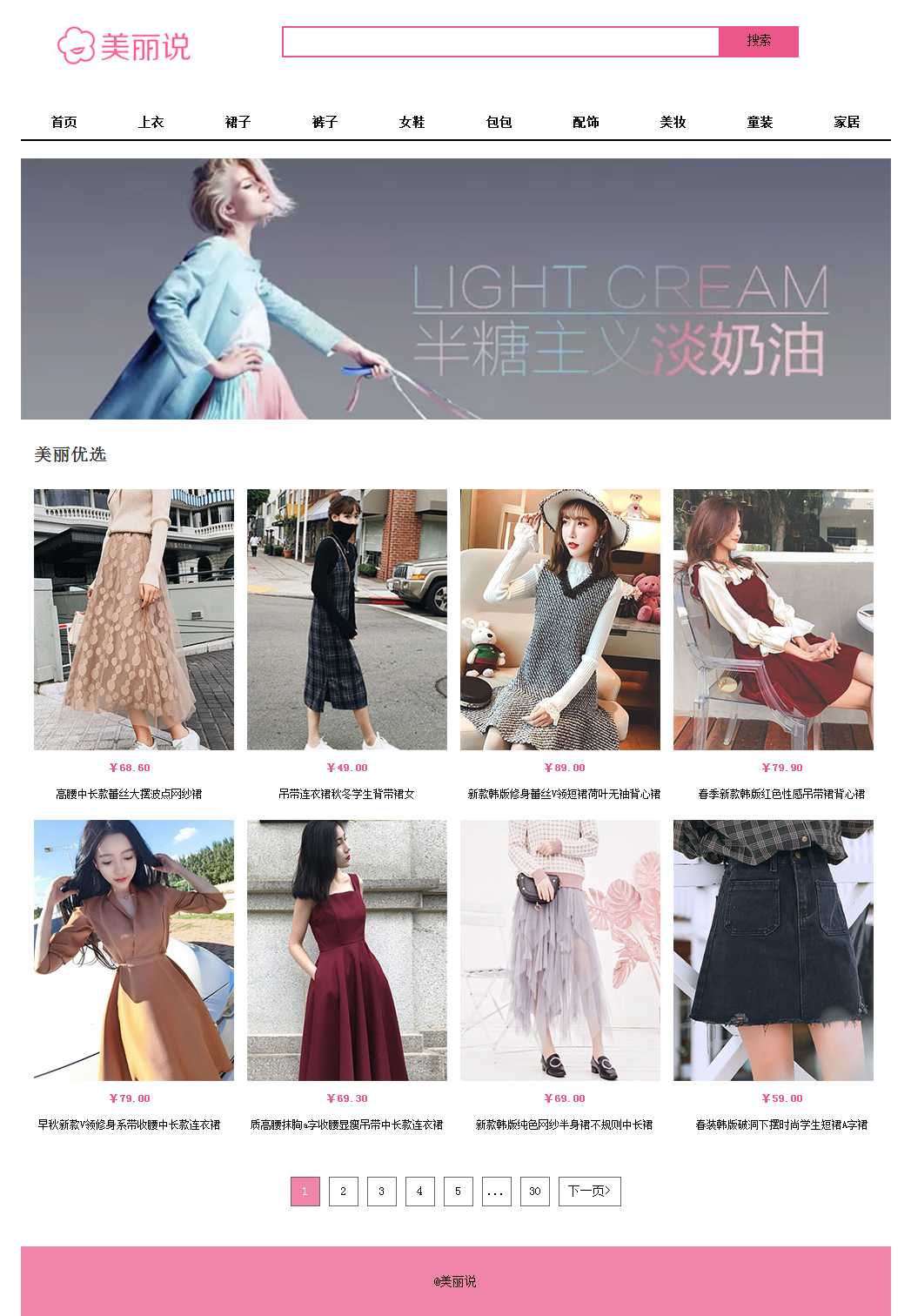
Task: Open the LIGHT CREAM banner
Action: (x=455, y=288)
